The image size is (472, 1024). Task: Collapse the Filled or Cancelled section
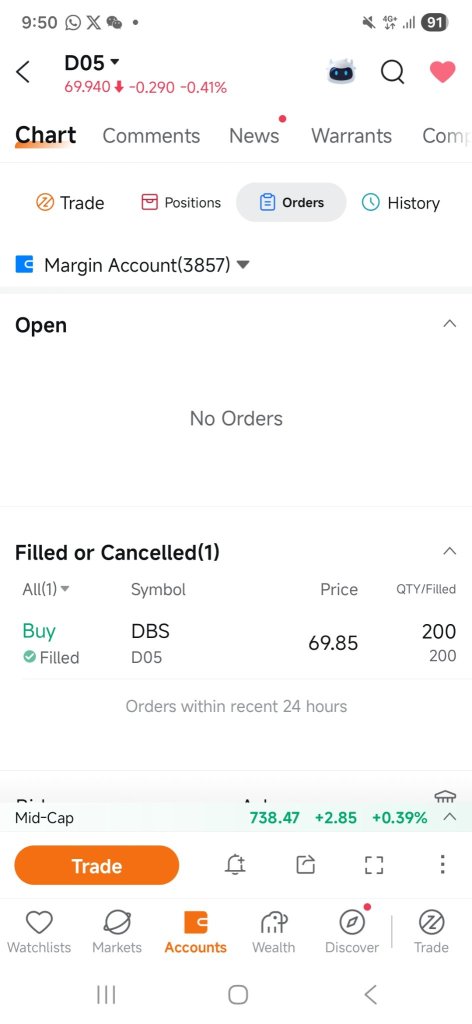449,551
